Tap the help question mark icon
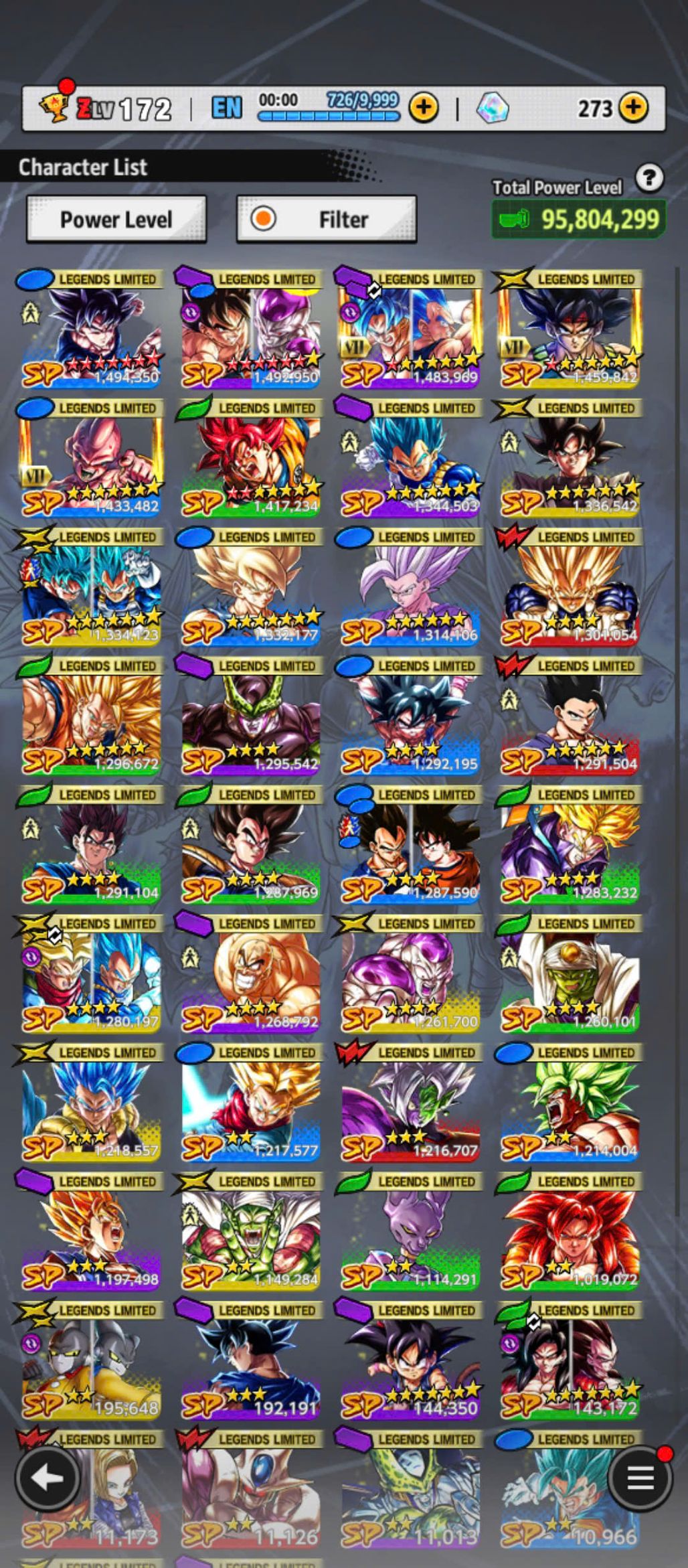 click(x=649, y=178)
